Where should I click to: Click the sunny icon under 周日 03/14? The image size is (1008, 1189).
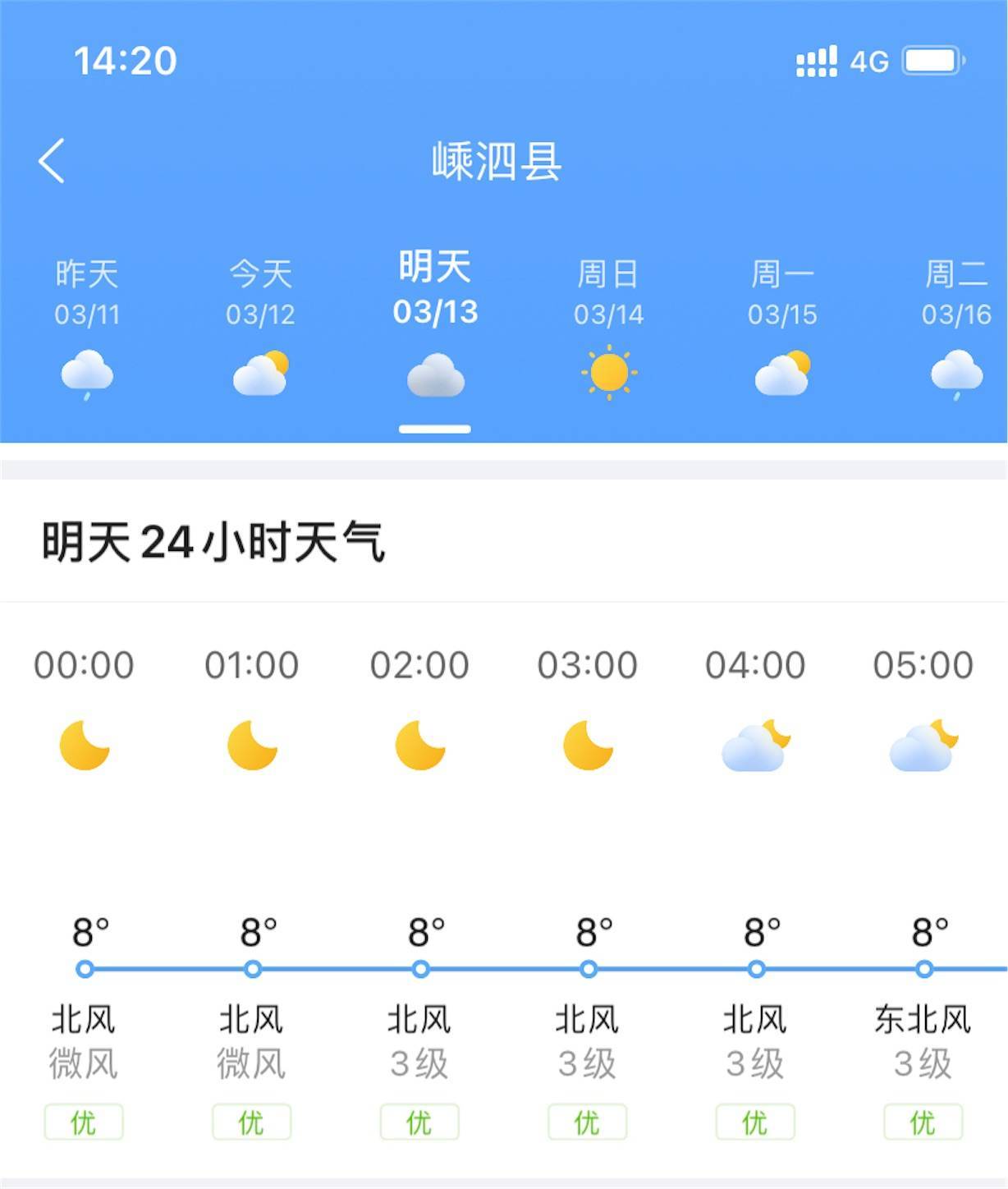point(609,374)
